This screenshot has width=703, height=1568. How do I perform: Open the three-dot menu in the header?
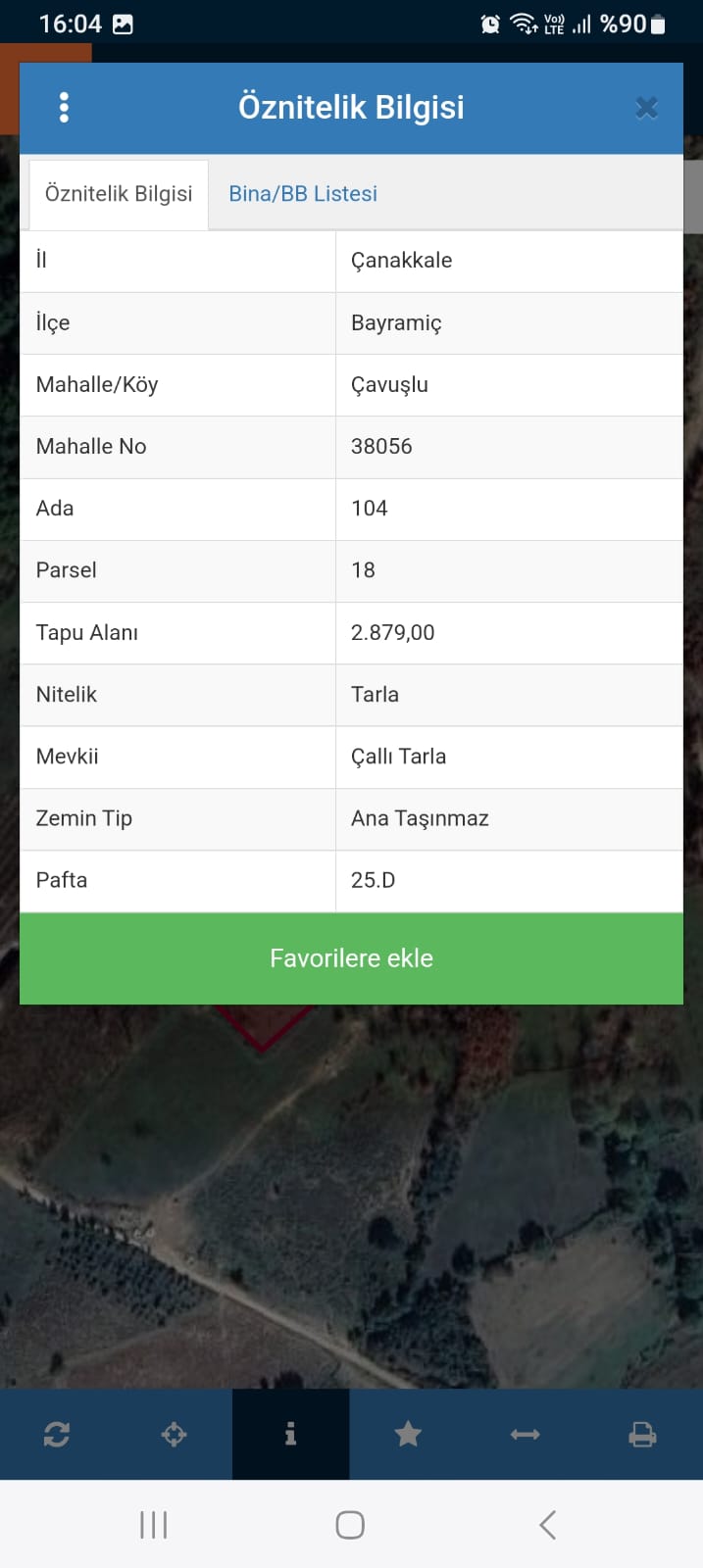click(x=64, y=108)
